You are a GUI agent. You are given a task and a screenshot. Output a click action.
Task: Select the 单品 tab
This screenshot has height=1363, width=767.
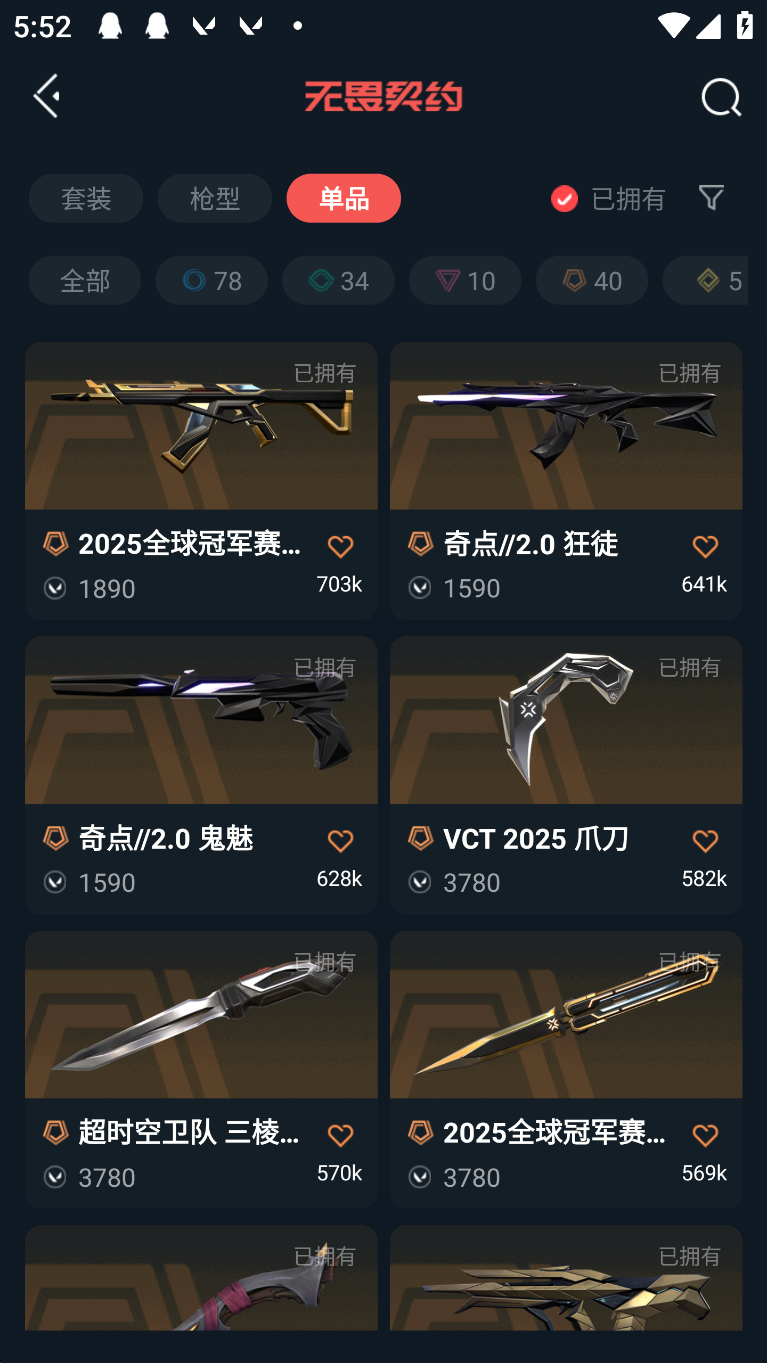click(x=343, y=198)
